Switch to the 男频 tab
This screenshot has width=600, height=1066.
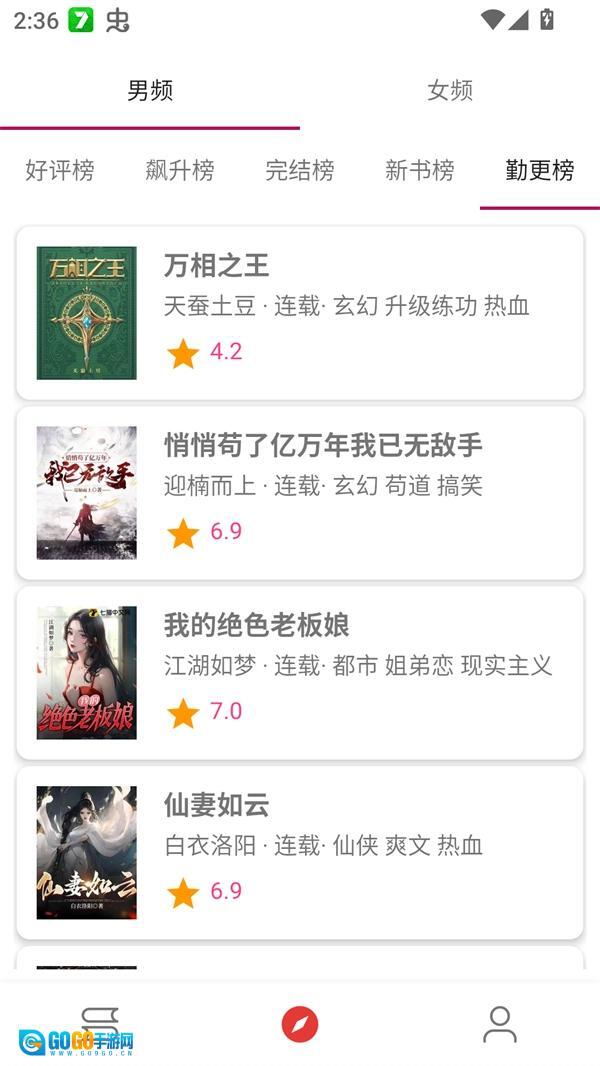coord(150,91)
